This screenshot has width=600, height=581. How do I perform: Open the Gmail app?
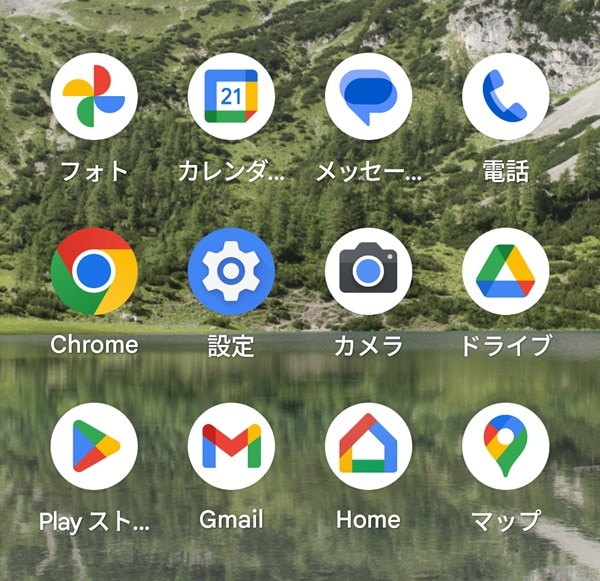231,446
